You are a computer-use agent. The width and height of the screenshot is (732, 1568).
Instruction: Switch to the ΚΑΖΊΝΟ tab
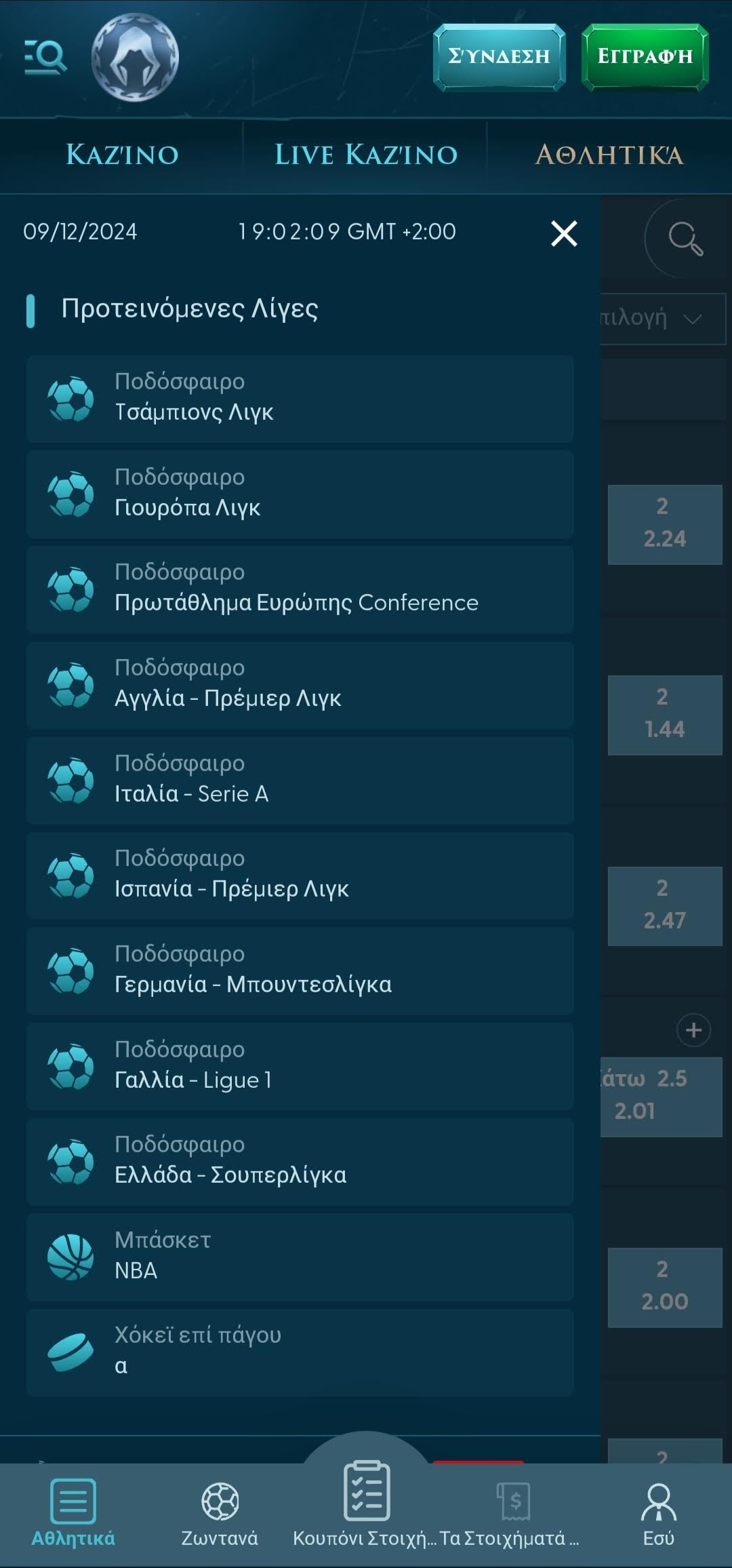(123, 153)
